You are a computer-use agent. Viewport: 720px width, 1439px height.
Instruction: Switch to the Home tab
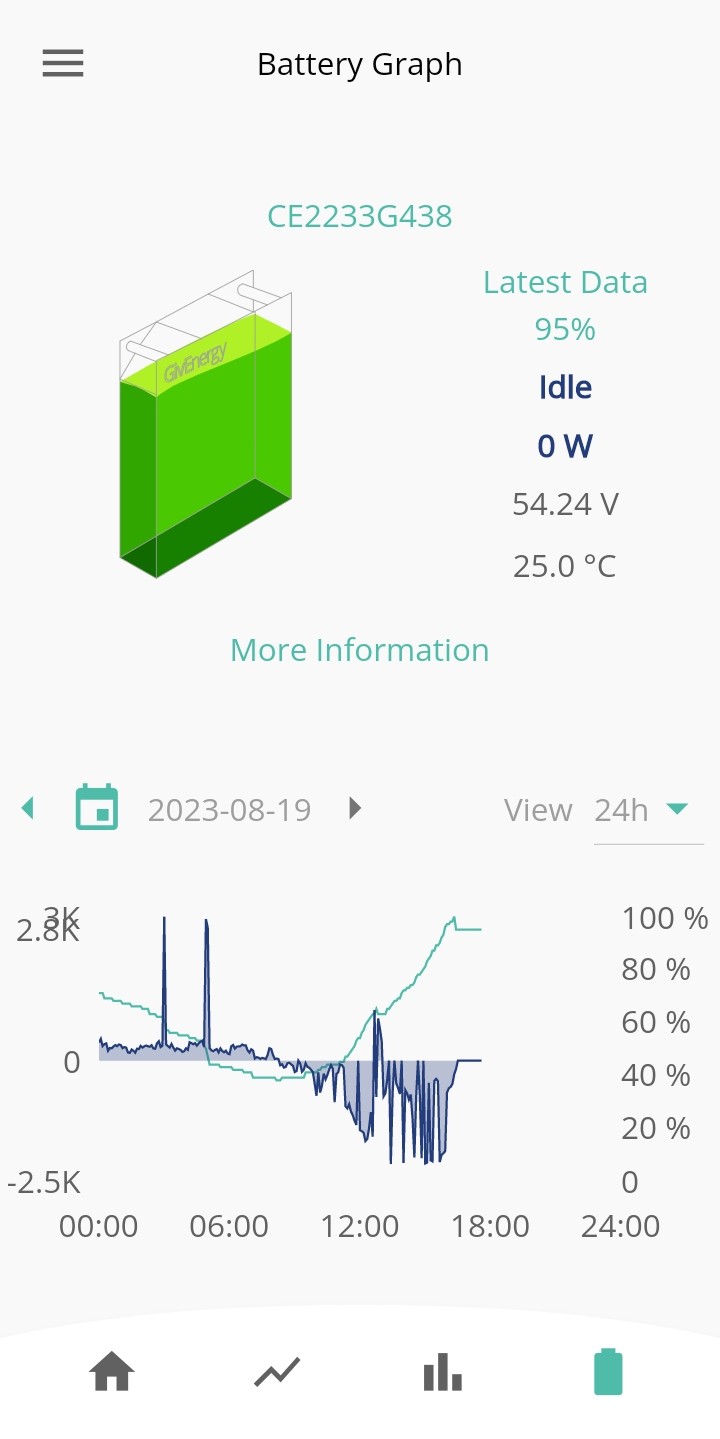point(112,1371)
